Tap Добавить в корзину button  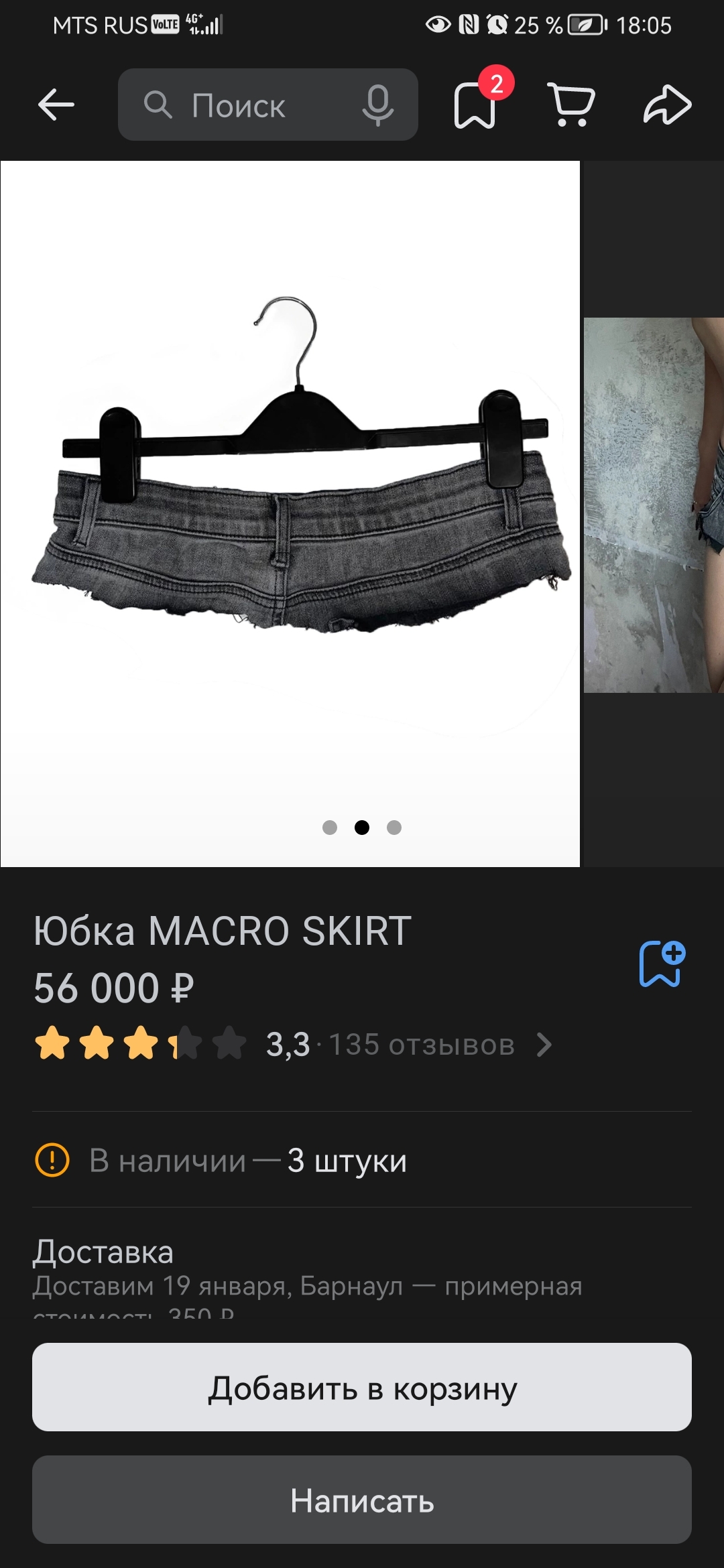tap(362, 1387)
